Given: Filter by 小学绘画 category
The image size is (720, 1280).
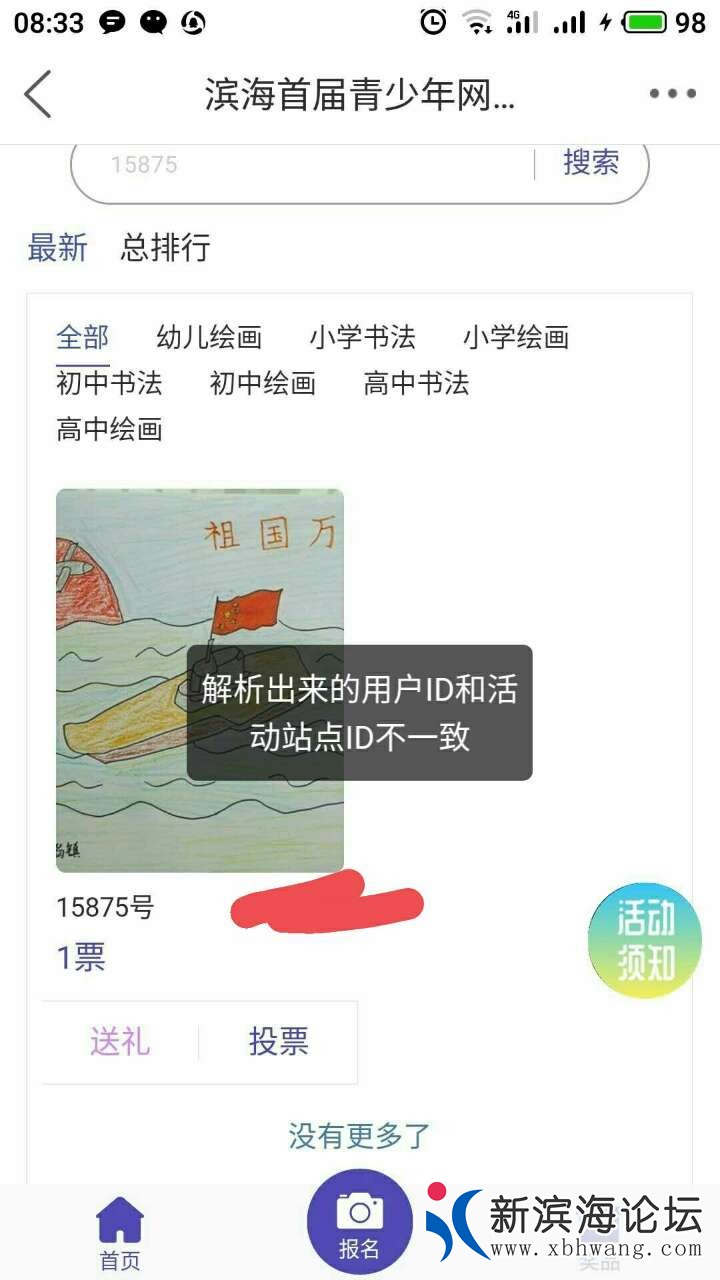Looking at the screenshot, I should point(515,337).
